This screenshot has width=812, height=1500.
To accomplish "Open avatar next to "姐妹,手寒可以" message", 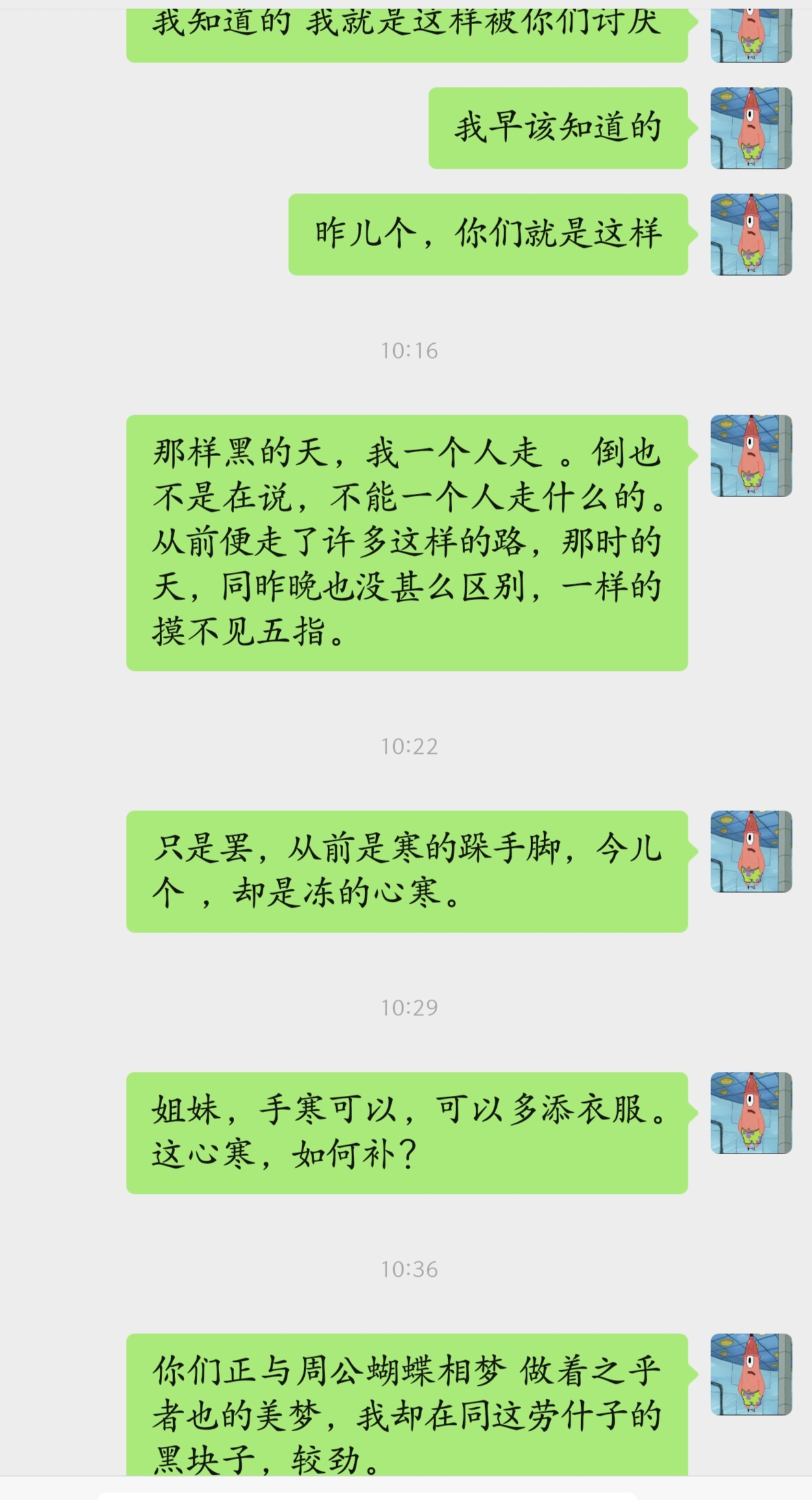I will pos(751,1113).
